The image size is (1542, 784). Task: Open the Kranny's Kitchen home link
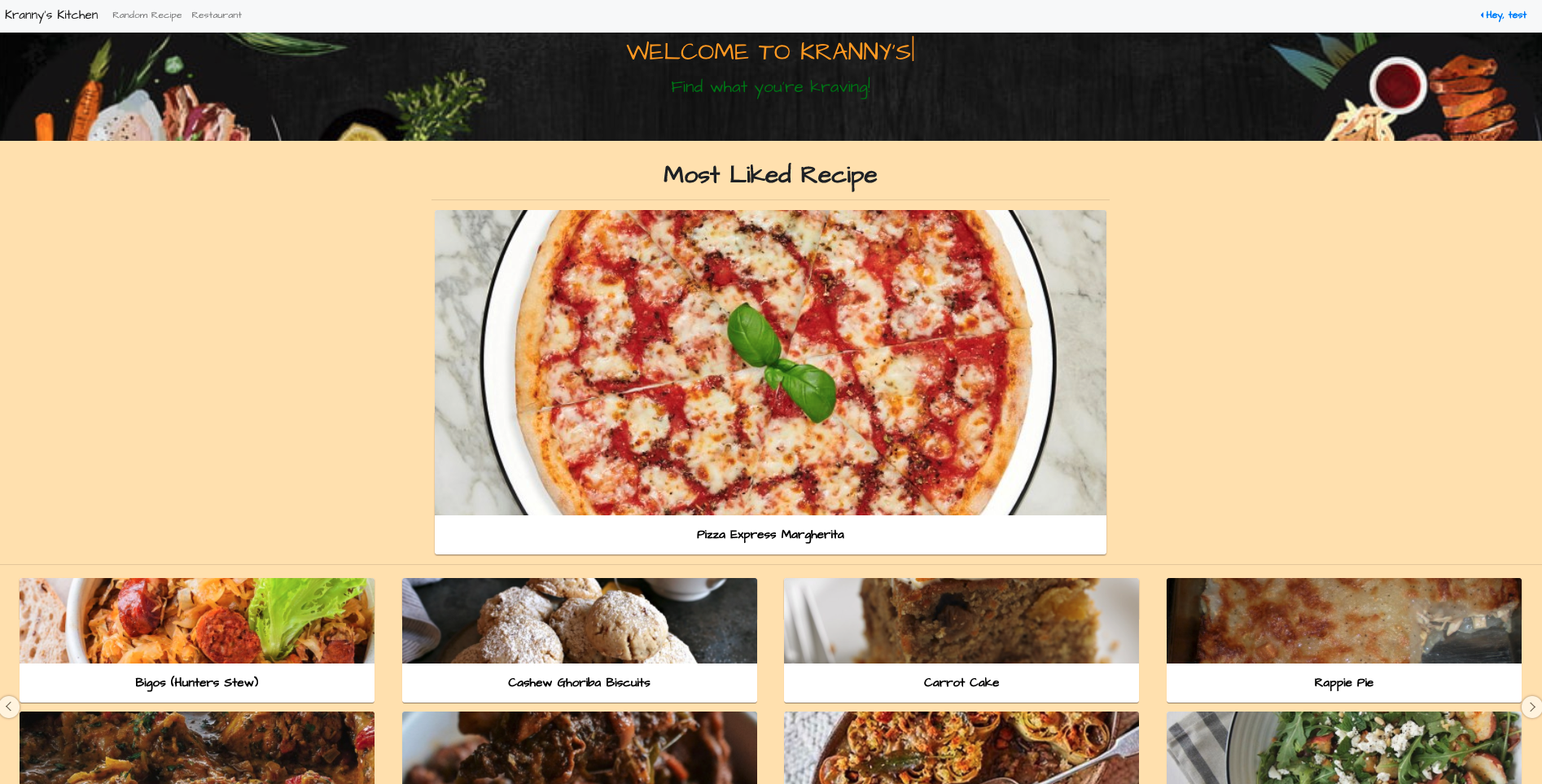click(51, 15)
